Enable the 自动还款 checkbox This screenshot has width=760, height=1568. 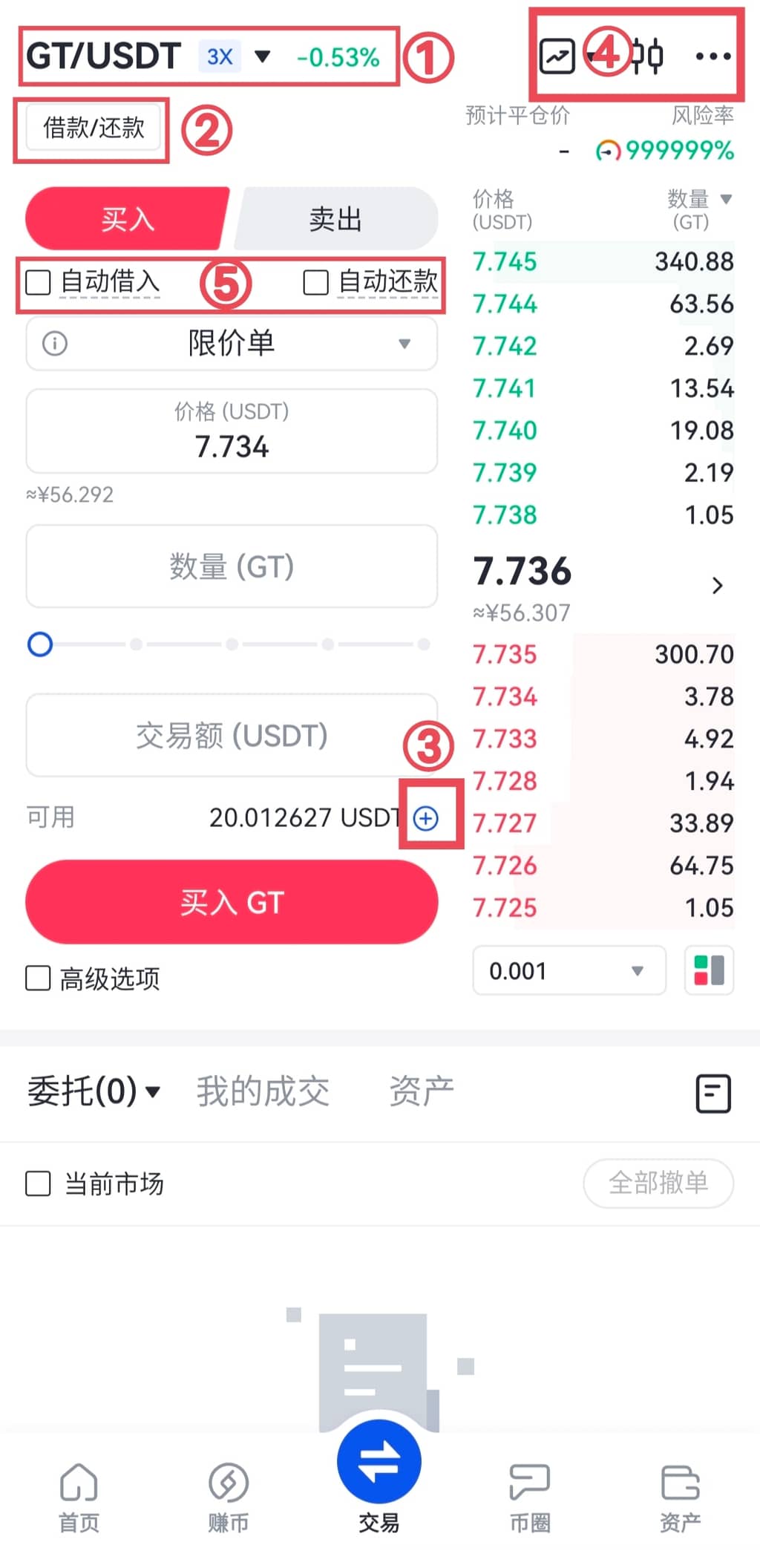click(x=315, y=283)
